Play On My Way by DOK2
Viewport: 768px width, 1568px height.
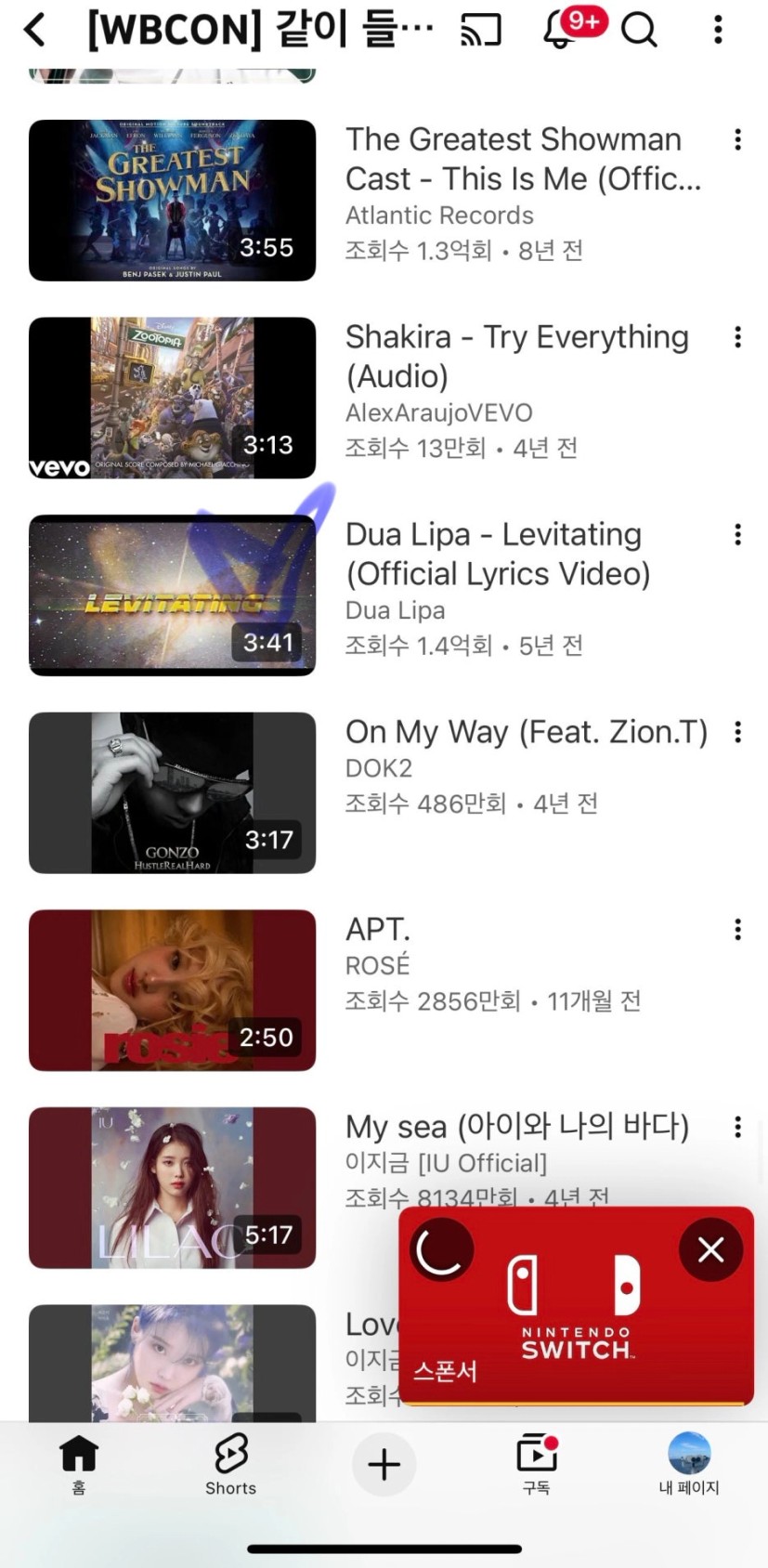[173, 792]
